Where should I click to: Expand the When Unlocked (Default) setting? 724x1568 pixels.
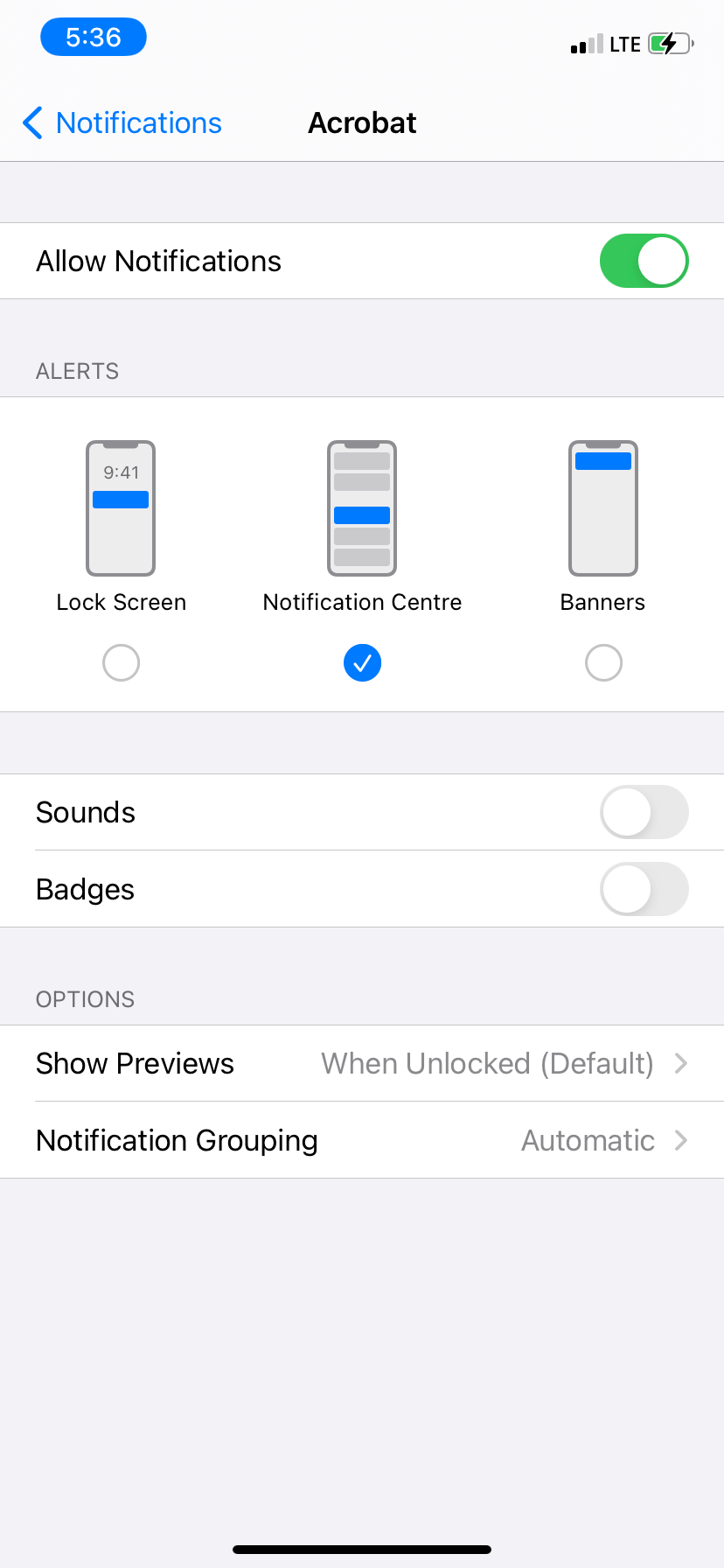[x=486, y=1063]
